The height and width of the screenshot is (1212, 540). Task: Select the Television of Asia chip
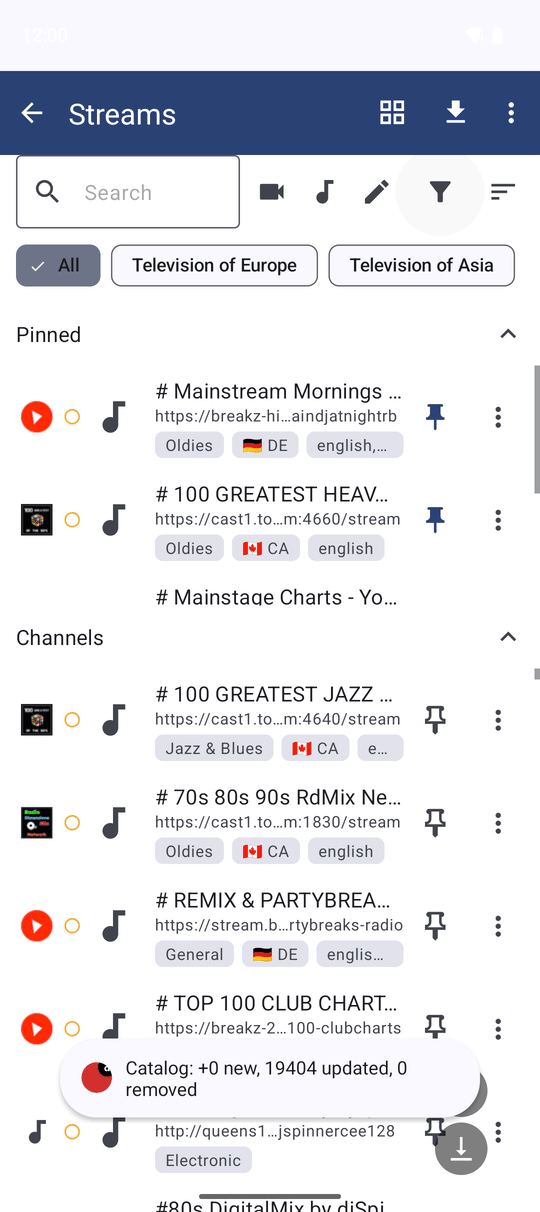(x=421, y=265)
